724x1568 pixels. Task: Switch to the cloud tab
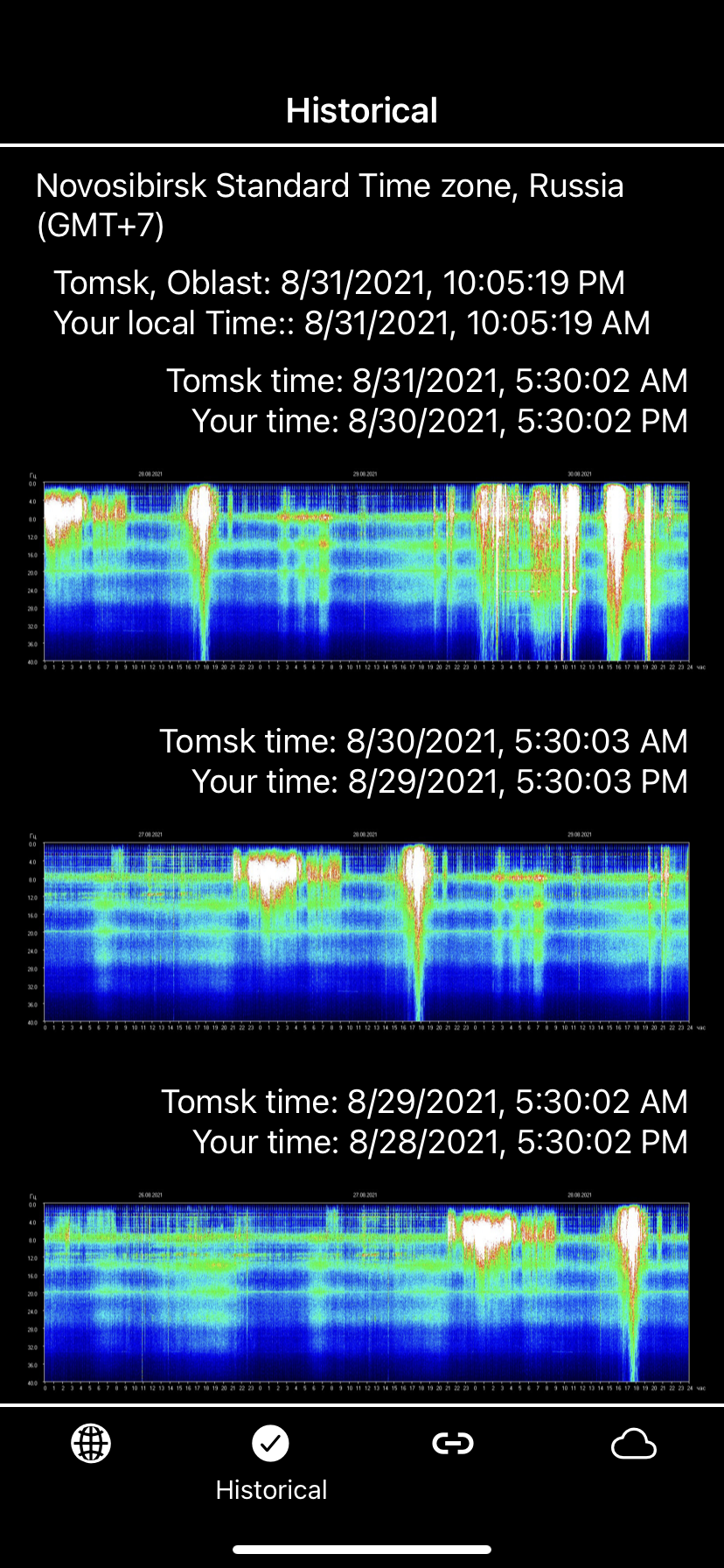(633, 1444)
